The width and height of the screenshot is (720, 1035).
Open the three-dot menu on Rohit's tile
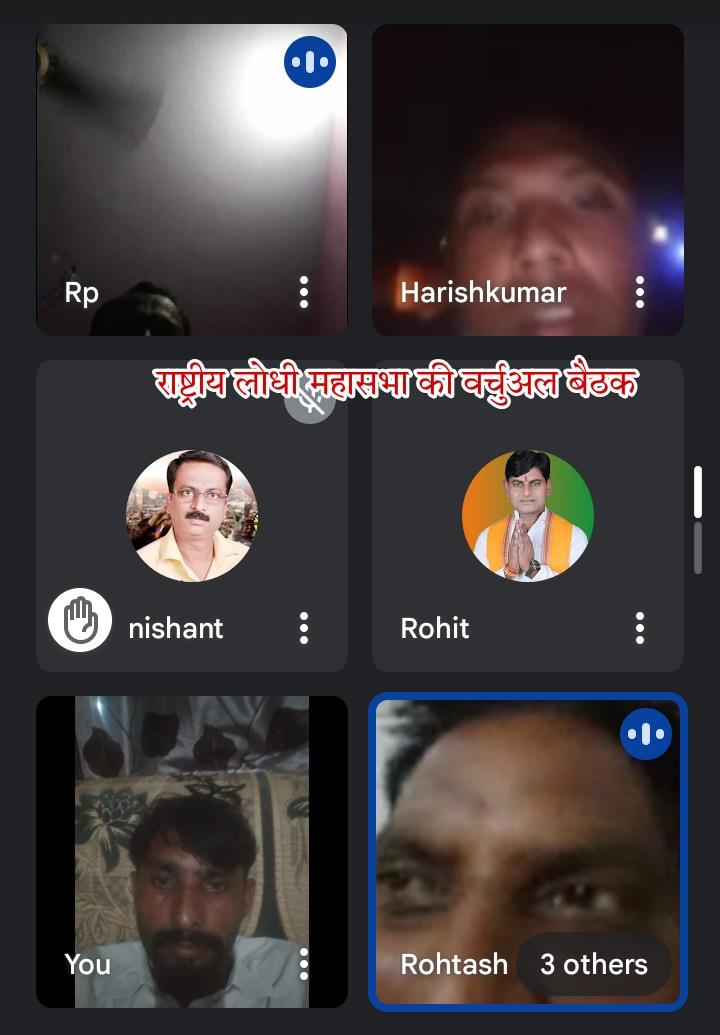pyautogui.click(x=640, y=628)
